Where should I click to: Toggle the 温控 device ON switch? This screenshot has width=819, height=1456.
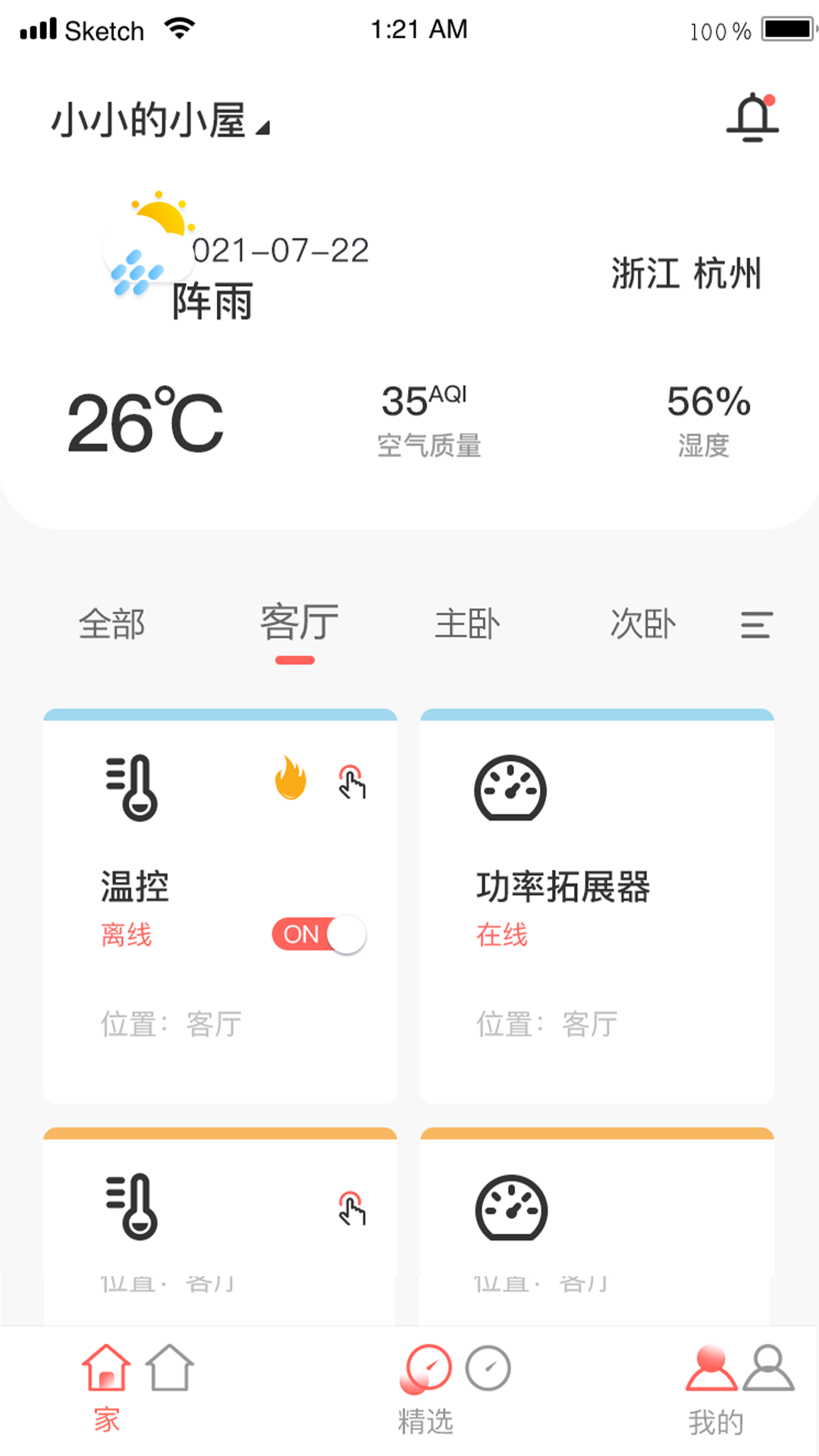tap(318, 934)
